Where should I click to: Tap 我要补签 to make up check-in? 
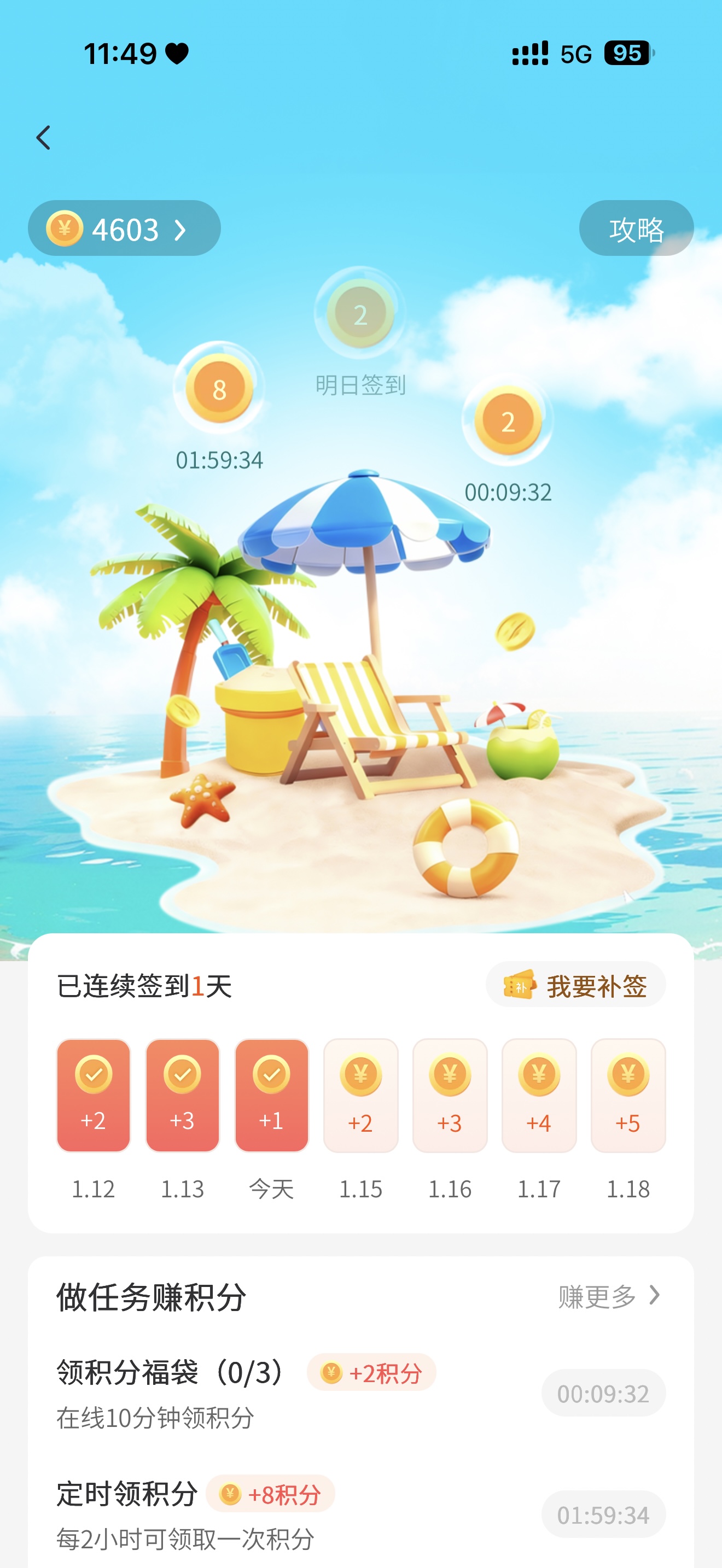tap(575, 986)
